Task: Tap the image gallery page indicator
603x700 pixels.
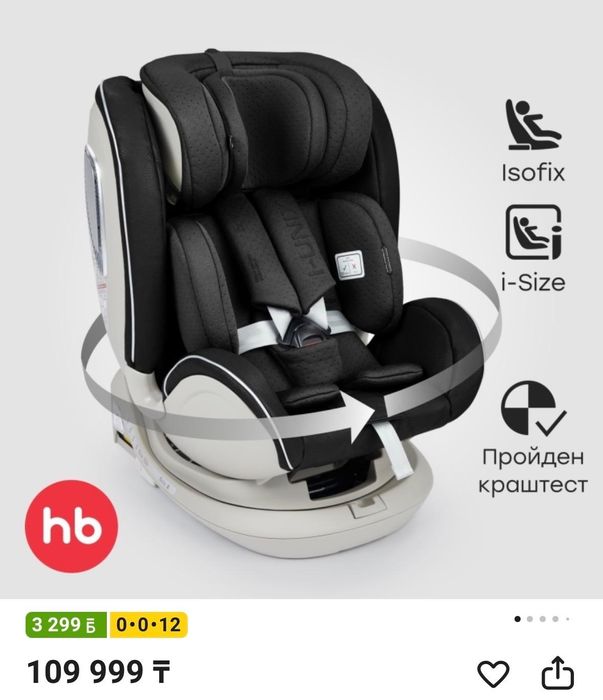Action: (543, 619)
